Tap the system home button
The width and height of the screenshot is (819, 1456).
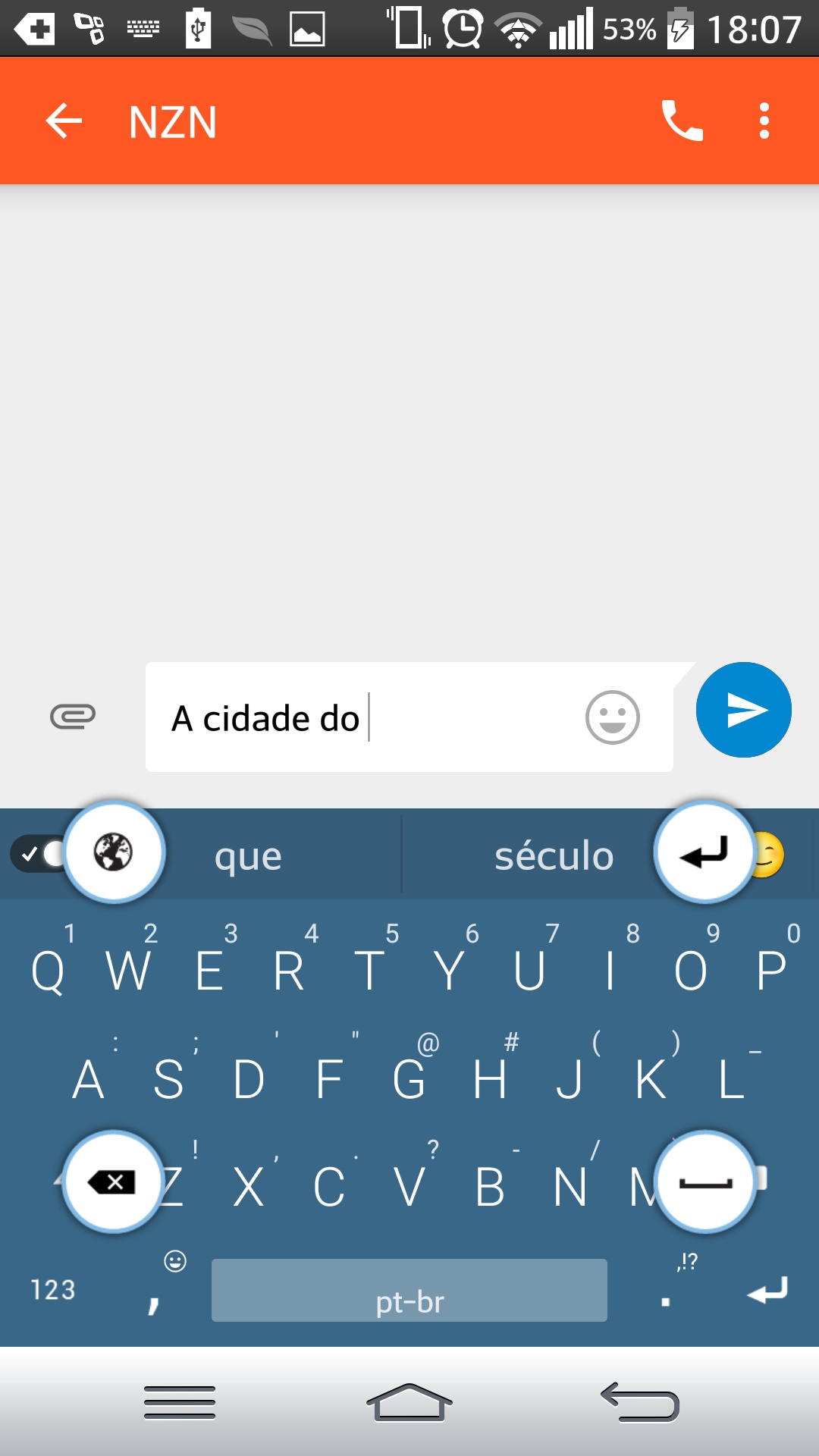409,1403
